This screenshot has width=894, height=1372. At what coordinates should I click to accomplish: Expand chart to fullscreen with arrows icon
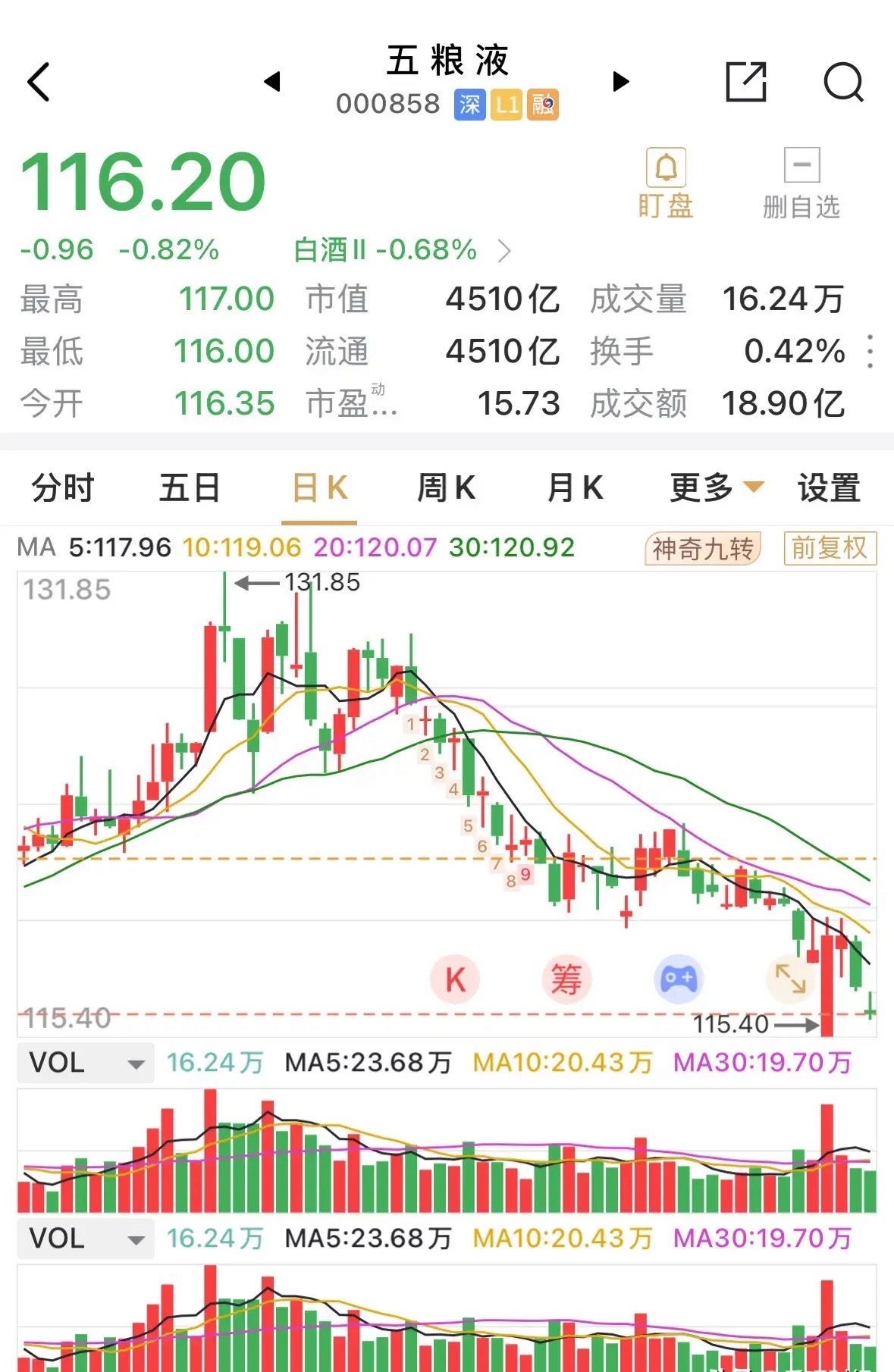click(790, 979)
